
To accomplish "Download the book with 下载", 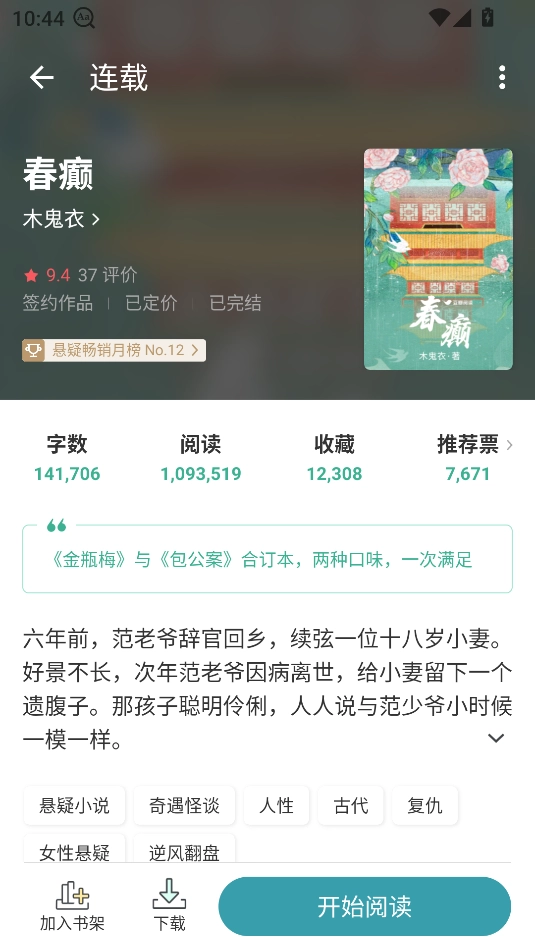I will click(x=169, y=906).
